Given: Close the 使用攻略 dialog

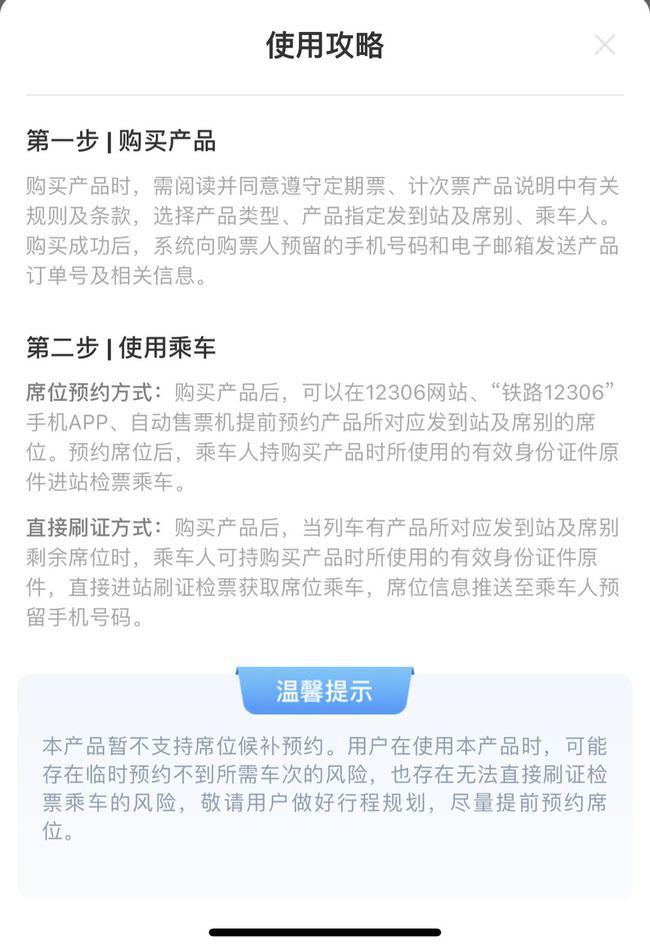Looking at the screenshot, I should coord(604,45).
